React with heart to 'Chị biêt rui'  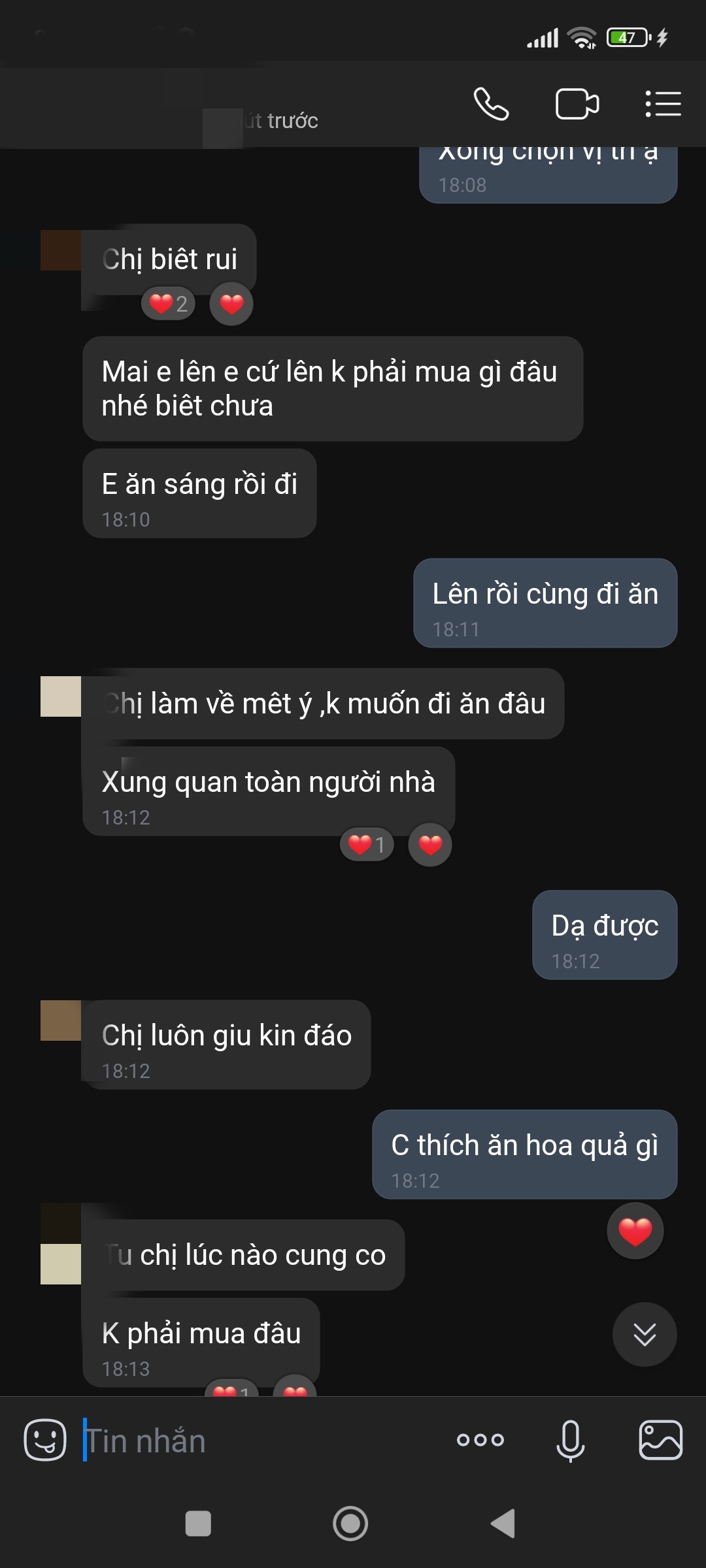pos(231,304)
